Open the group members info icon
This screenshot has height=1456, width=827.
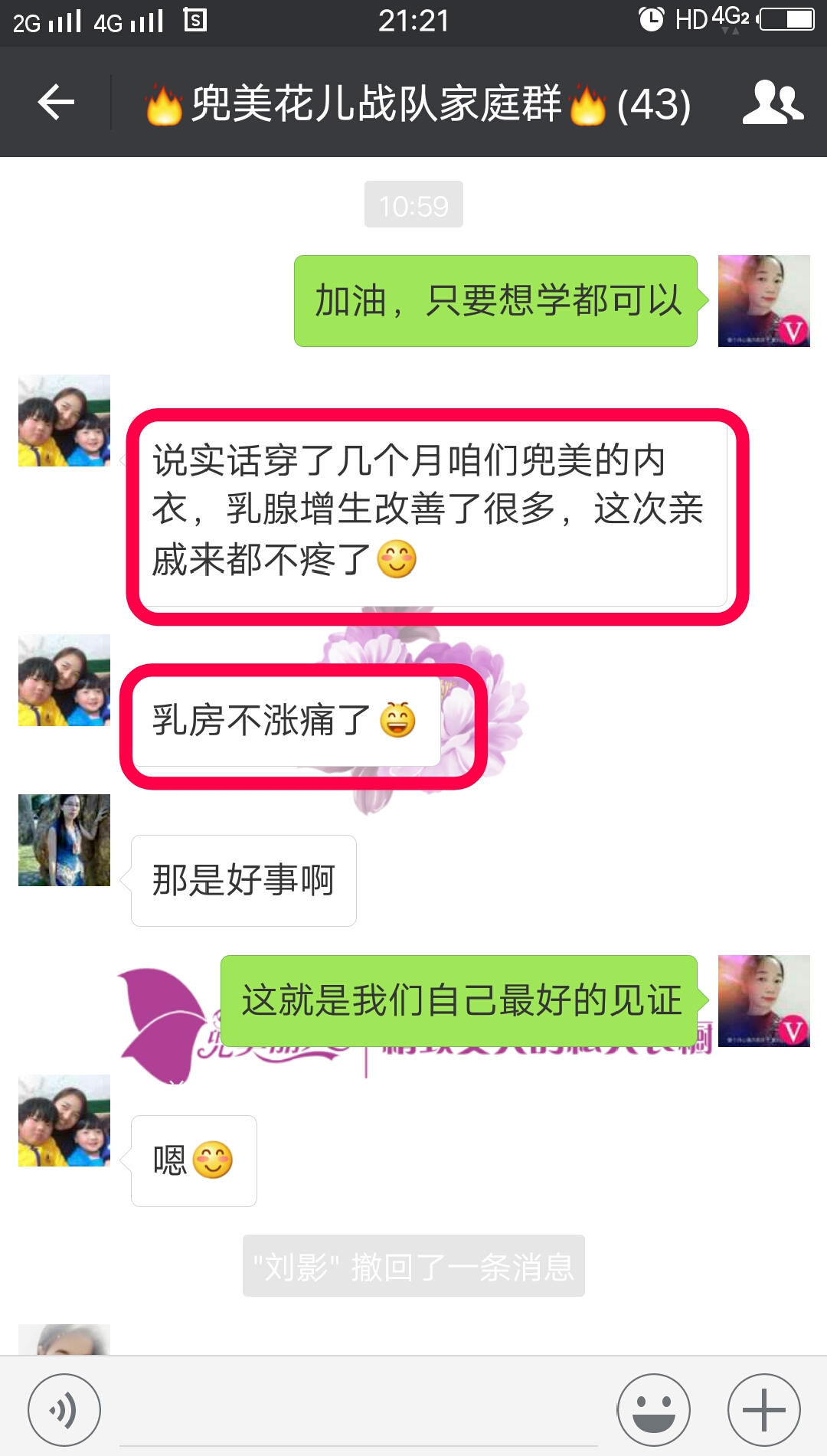(773, 103)
